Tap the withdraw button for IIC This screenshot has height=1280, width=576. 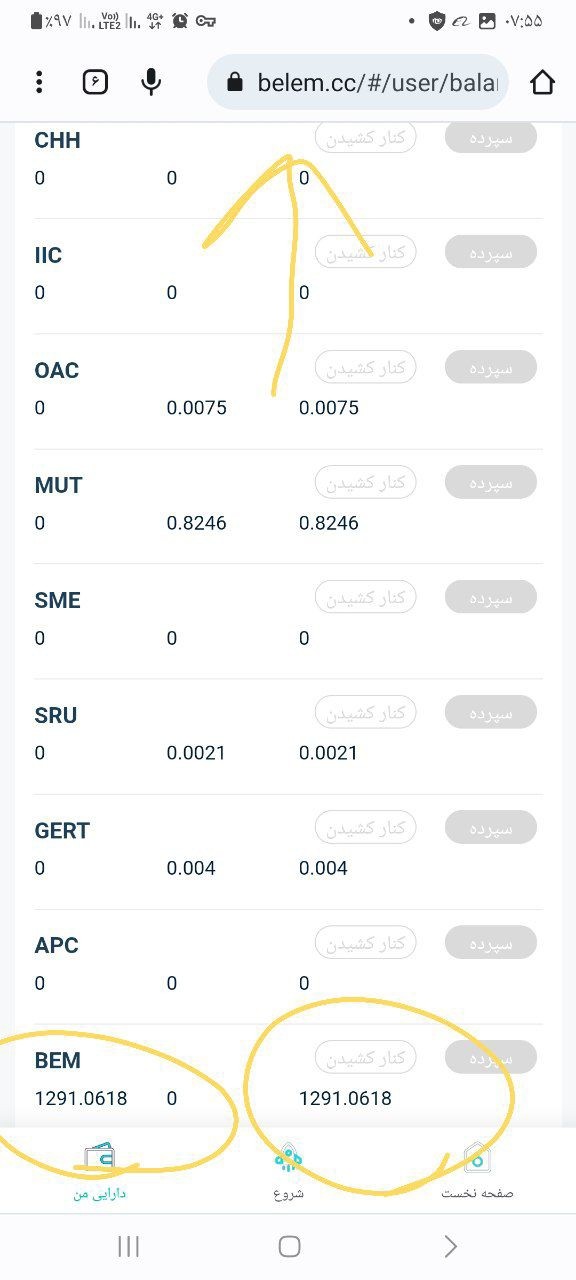pos(365,253)
